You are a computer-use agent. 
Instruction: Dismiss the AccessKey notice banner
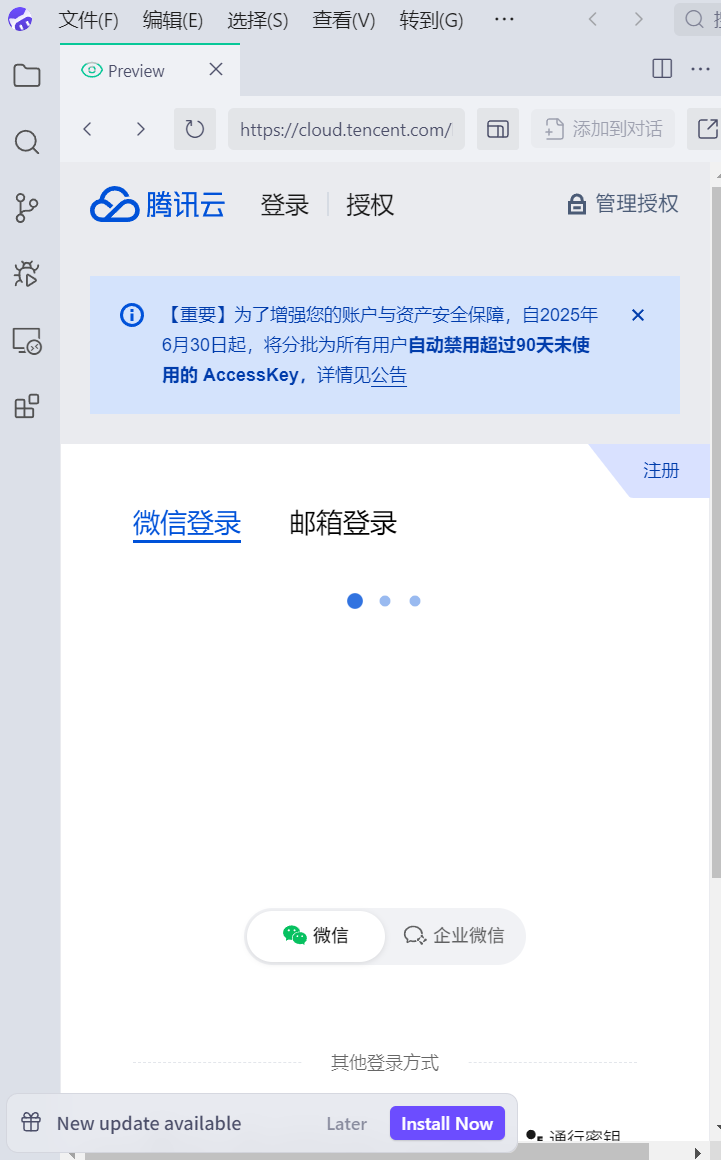coord(638,315)
